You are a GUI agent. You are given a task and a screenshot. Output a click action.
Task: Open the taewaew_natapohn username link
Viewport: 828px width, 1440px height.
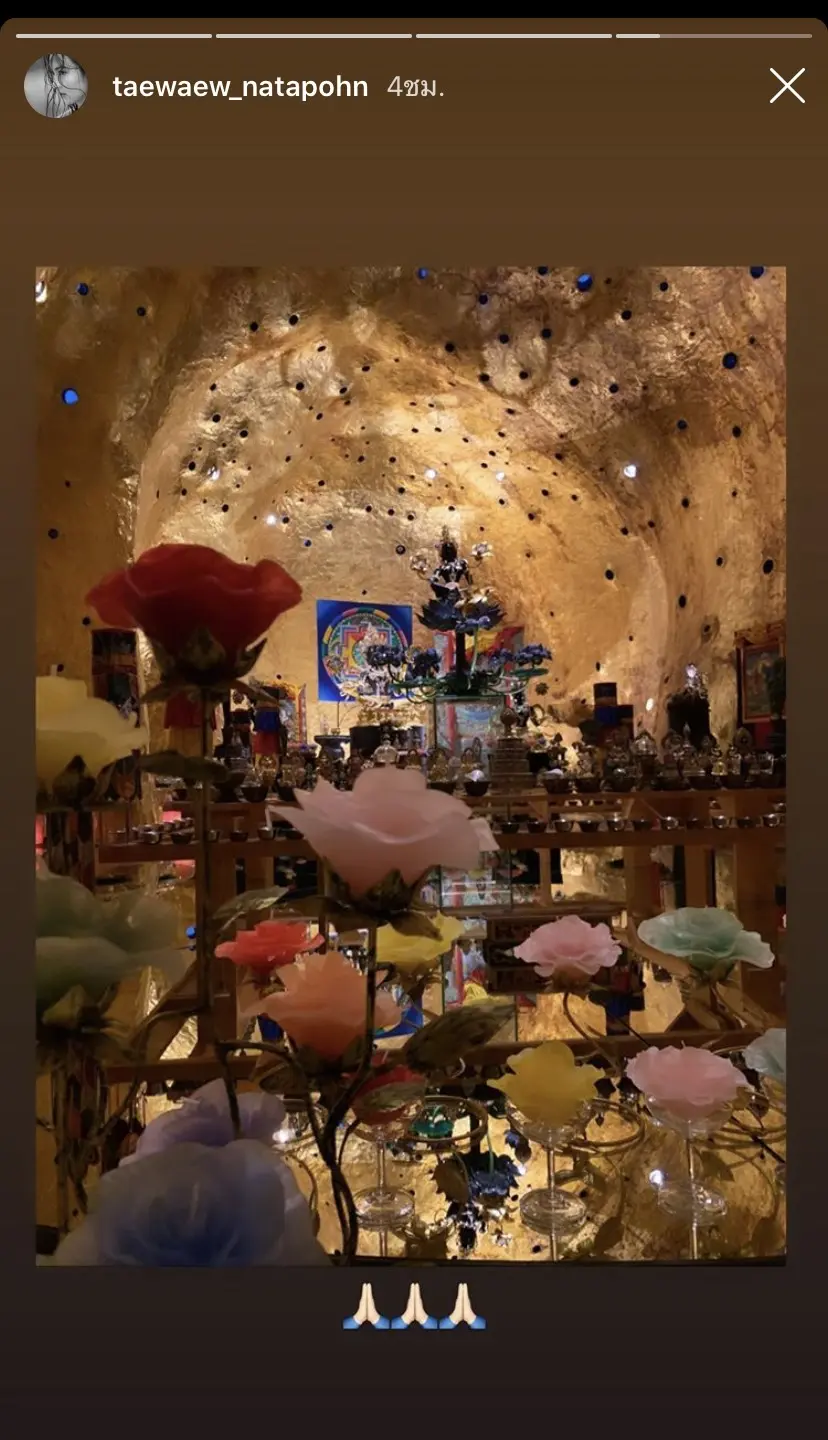pos(240,87)
